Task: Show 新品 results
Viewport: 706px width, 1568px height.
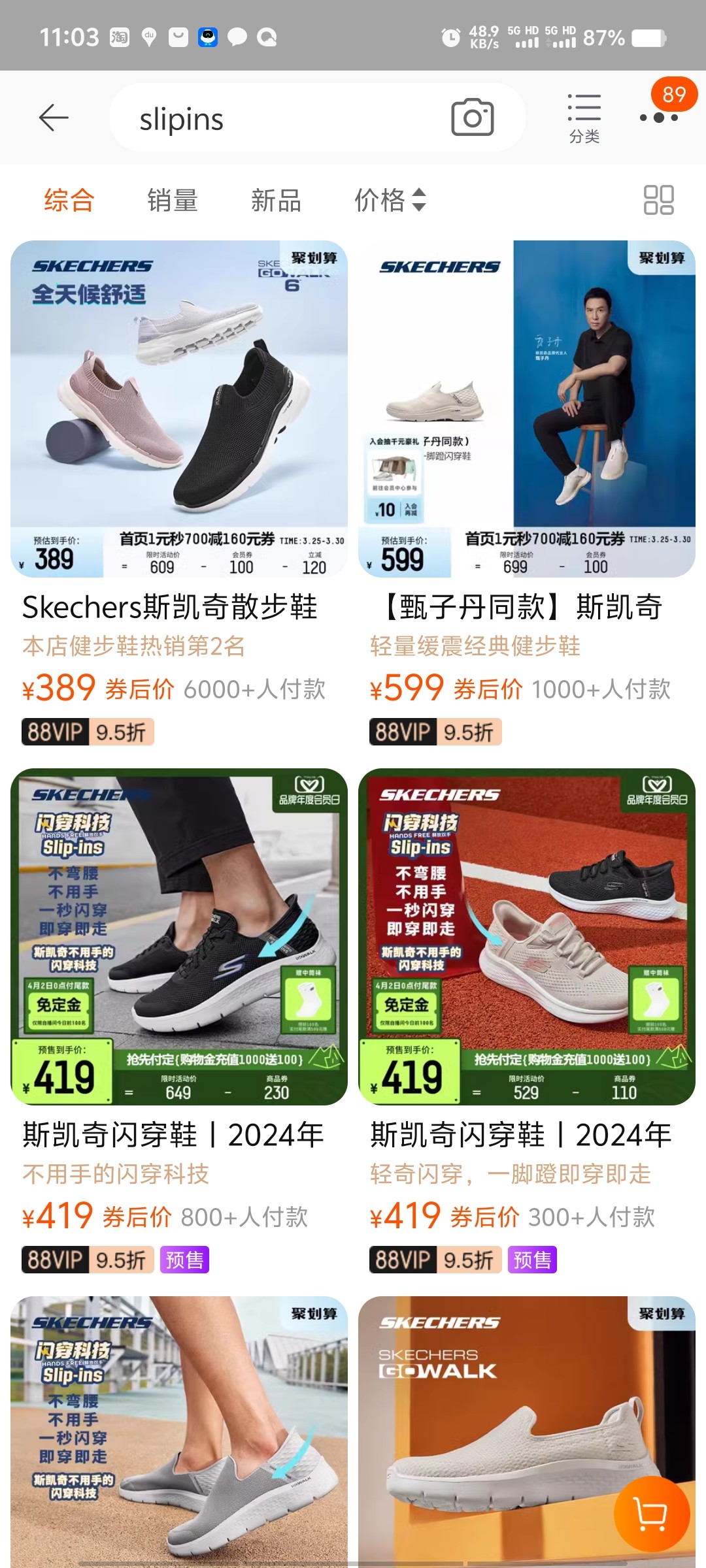Action: tap(276, 200)
